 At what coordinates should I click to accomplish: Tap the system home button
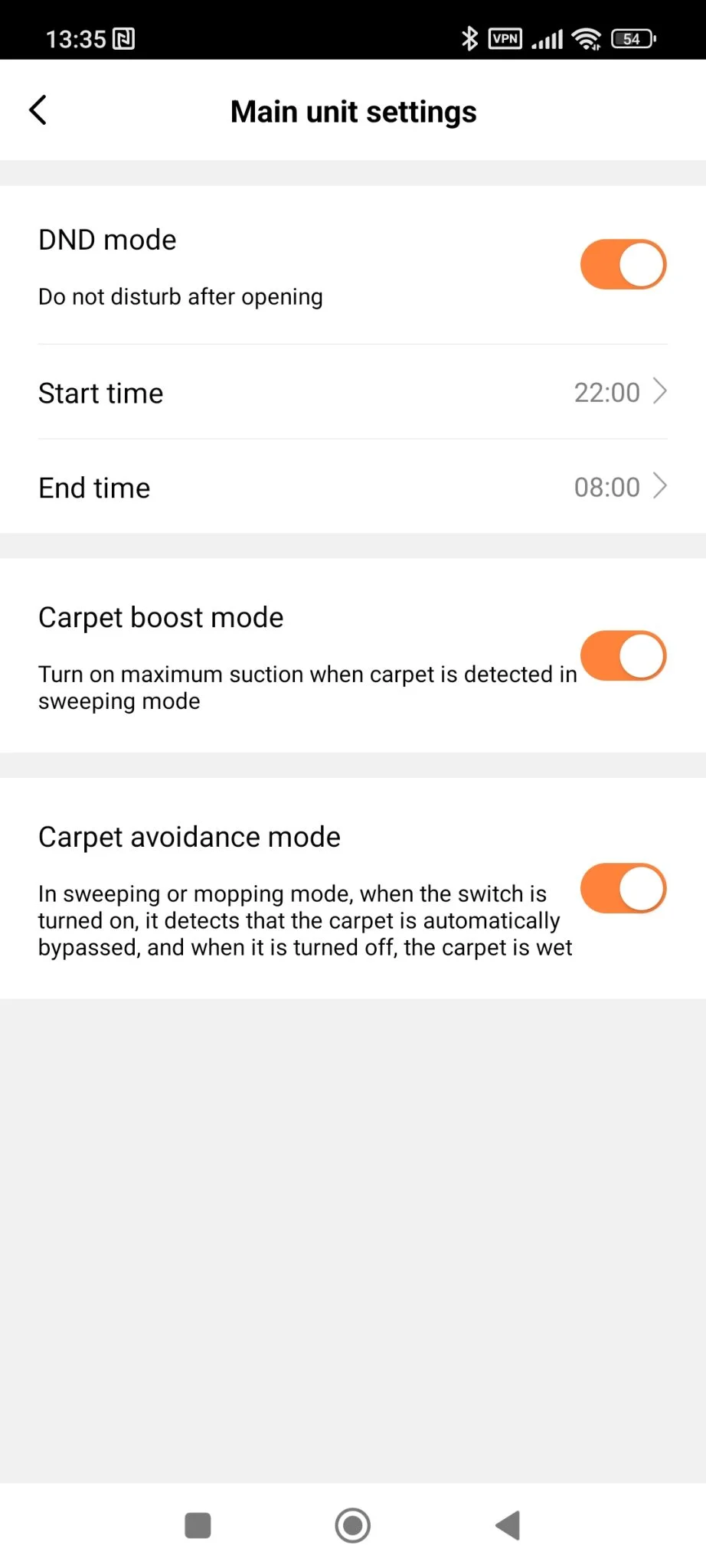click(x=352, y=1525)
